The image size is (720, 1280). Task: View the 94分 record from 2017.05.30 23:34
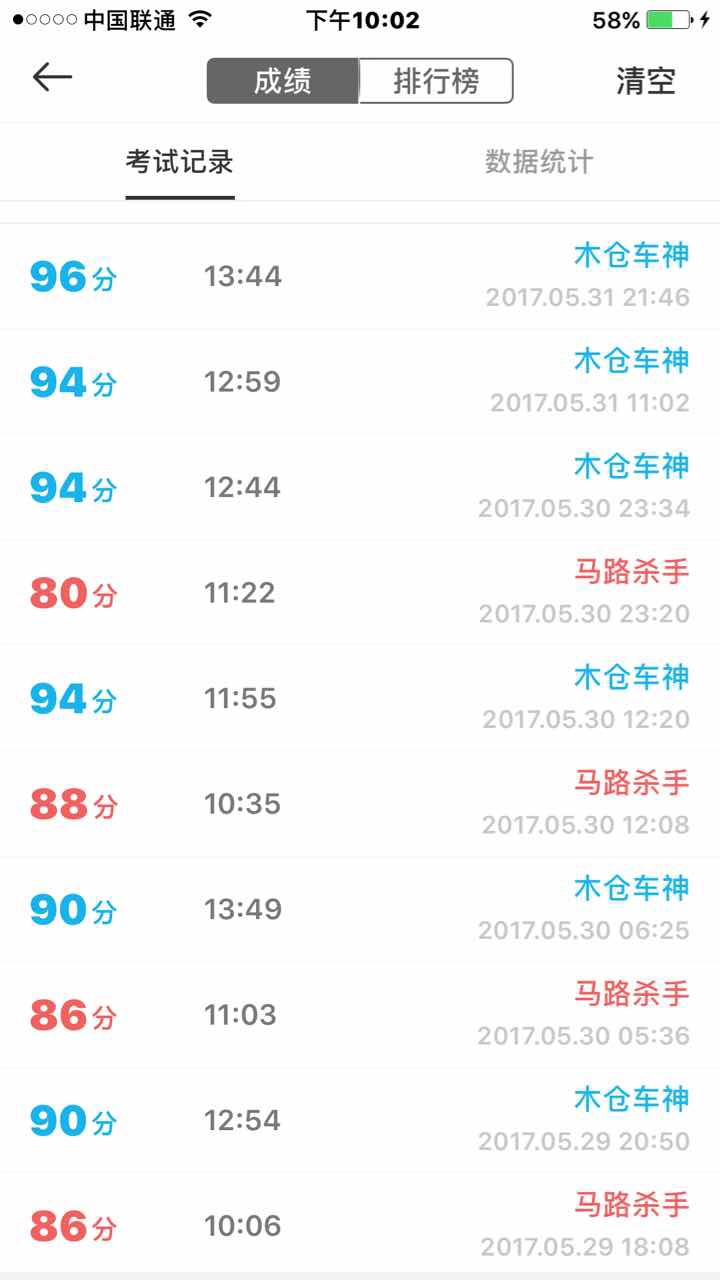(x=360, y=487)
